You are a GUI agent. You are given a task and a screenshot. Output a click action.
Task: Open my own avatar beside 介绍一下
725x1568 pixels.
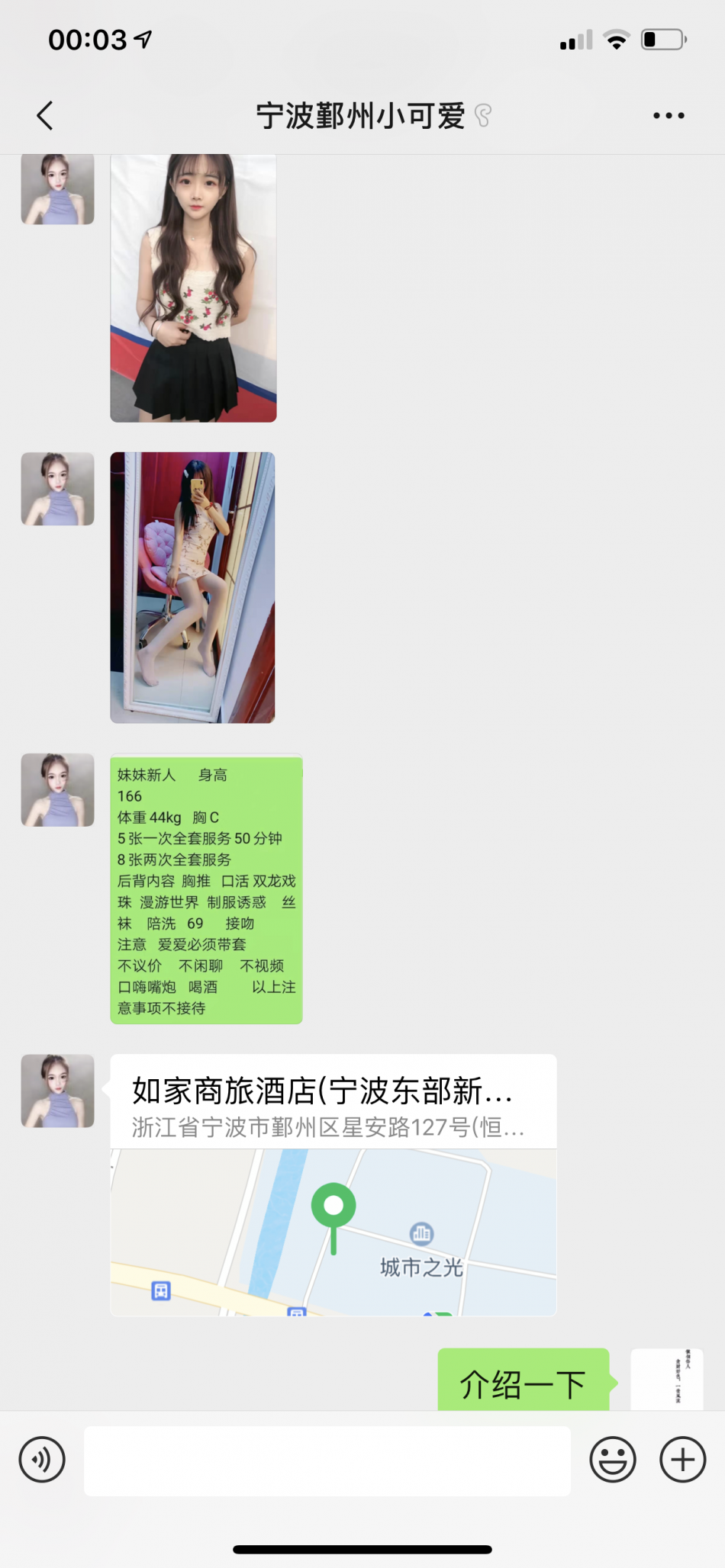(x=666, y=1379)
